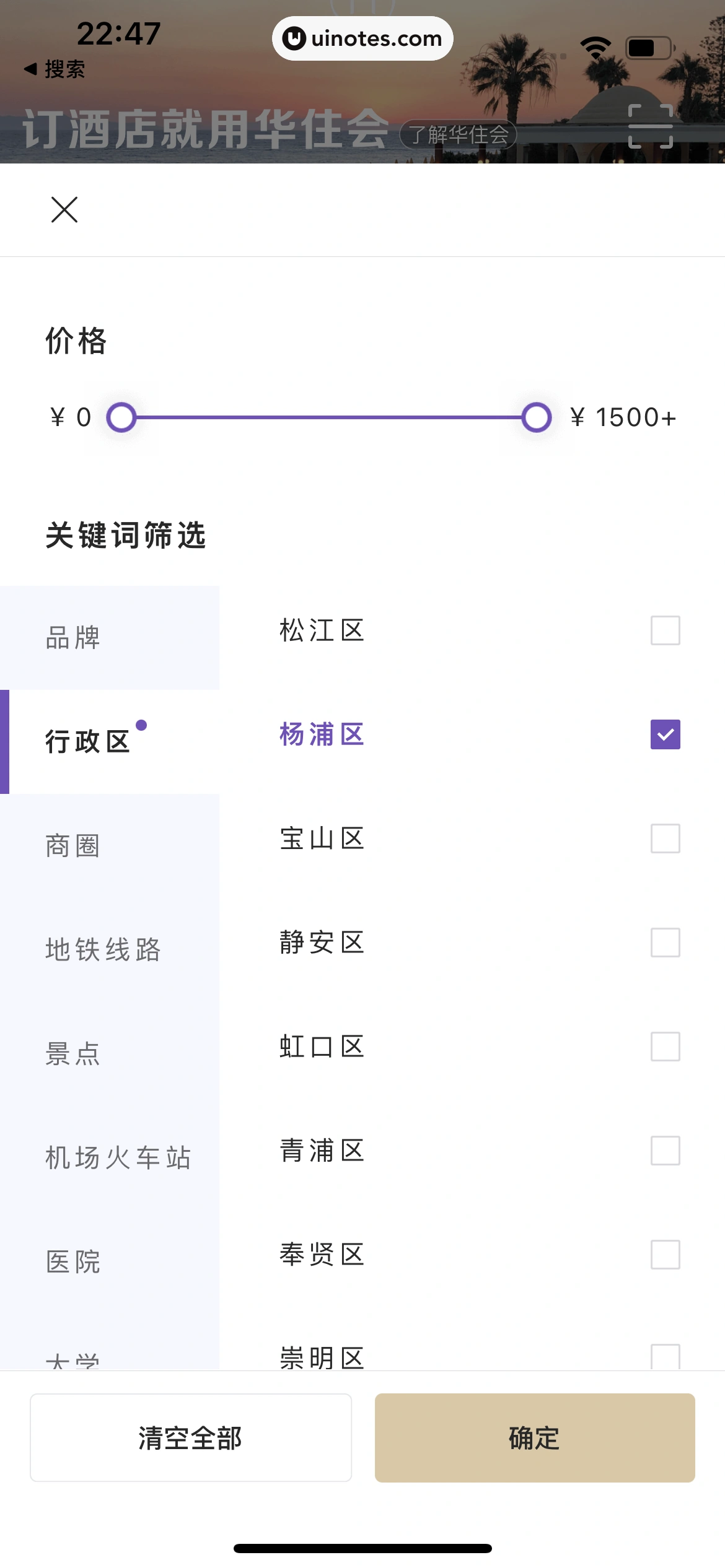Check the 静安区 district option

click(x=664, y=943)
